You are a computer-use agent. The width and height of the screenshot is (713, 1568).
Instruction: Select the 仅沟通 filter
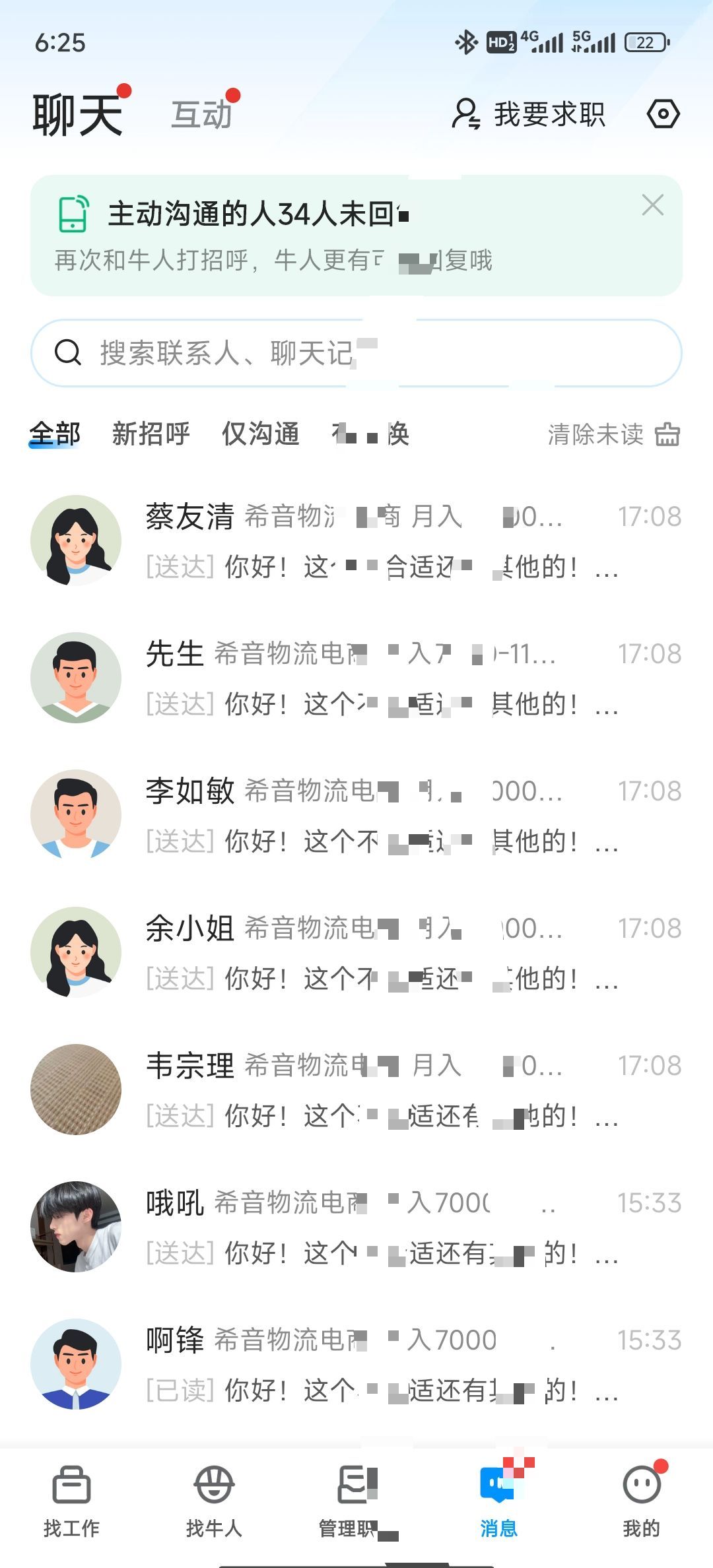tap(261, 434)
